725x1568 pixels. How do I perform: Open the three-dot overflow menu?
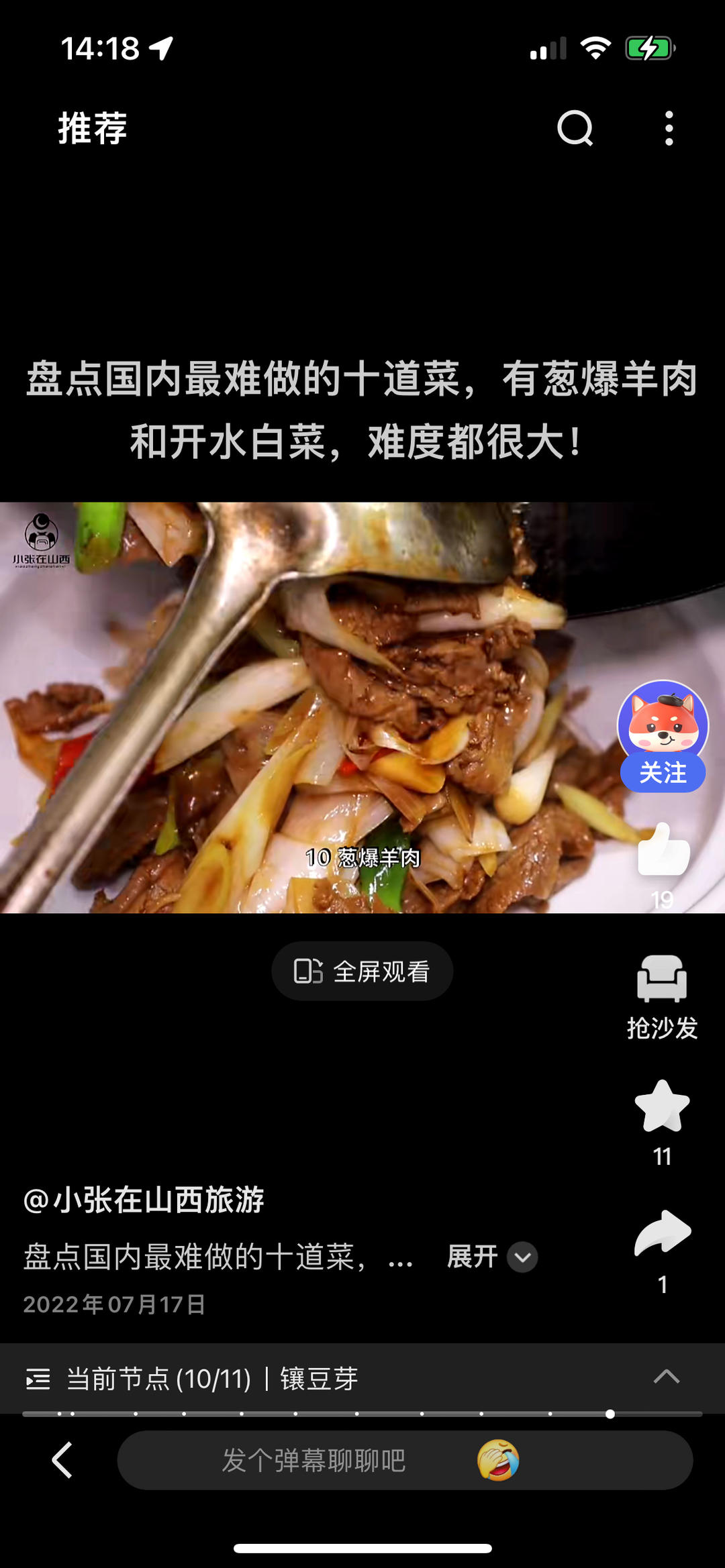tap(669, 127)
